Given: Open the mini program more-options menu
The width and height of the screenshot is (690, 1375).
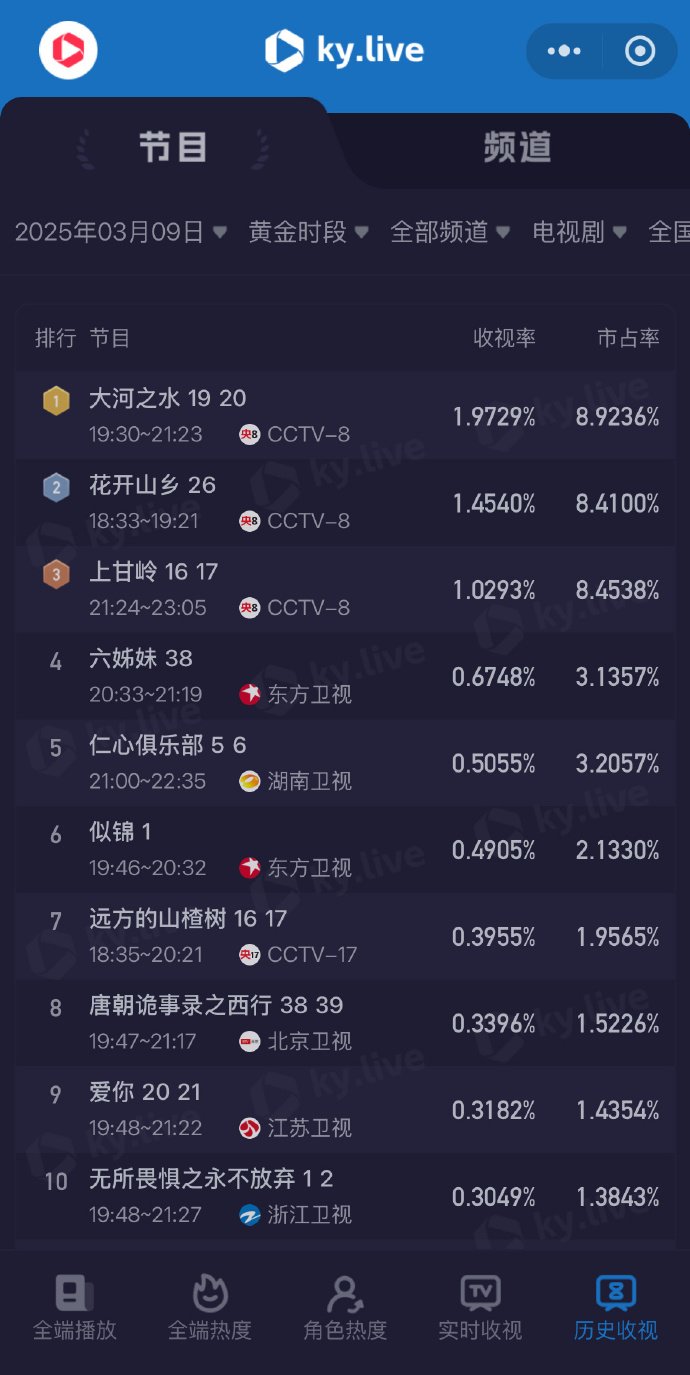Looking at the screenshot, I should [x=564, y=51].
